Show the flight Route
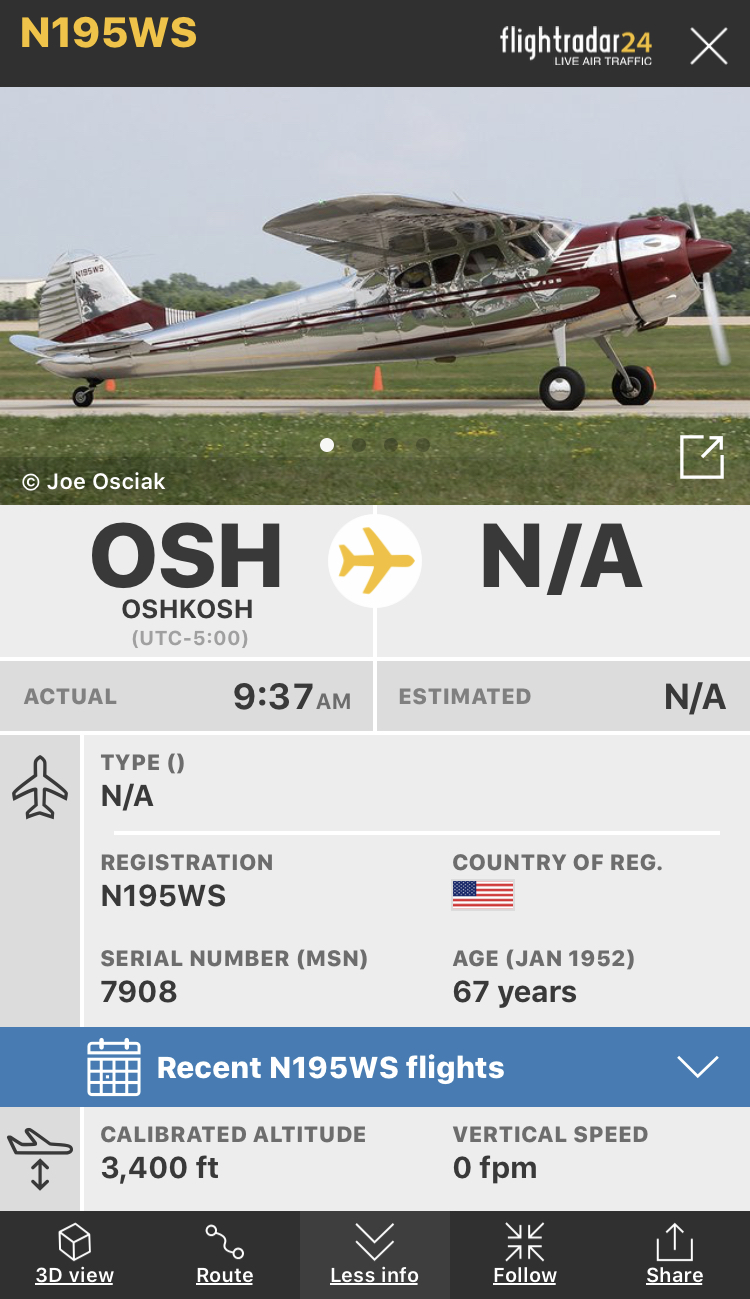 click(x=224, y=1255)
